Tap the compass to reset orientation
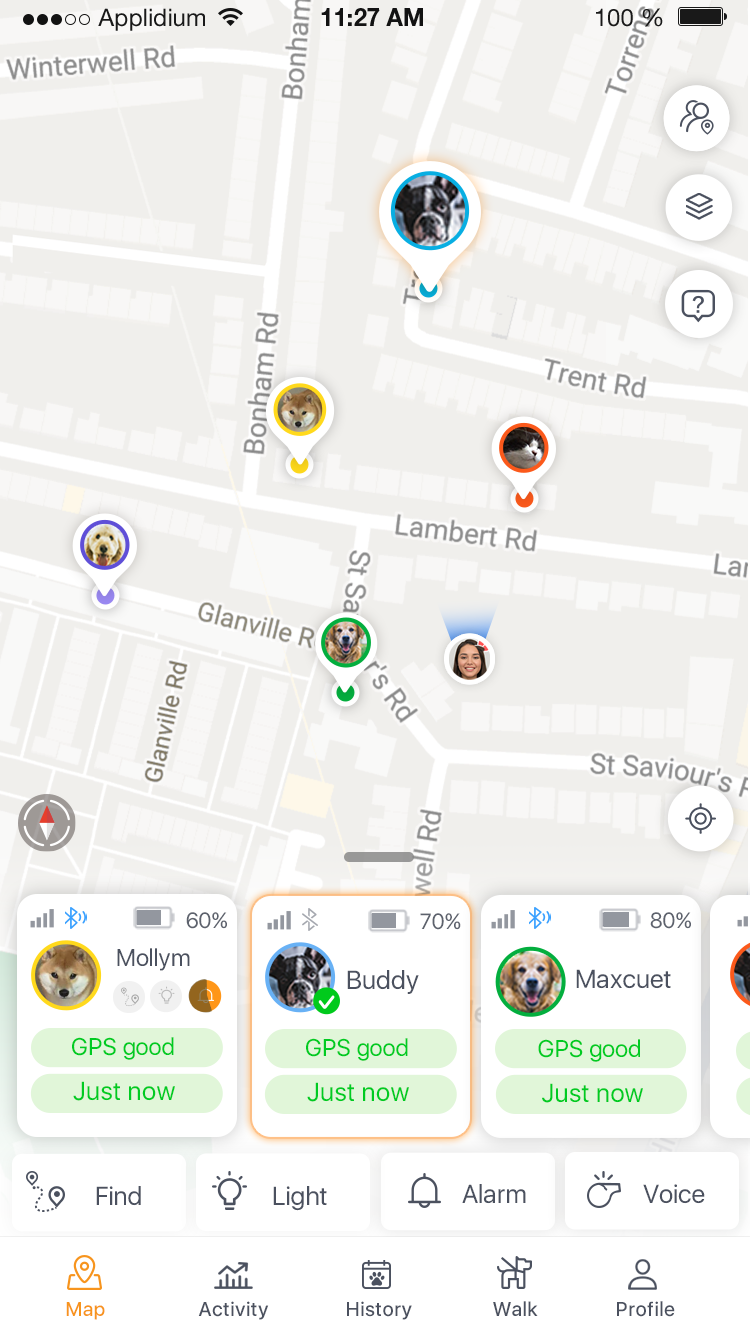 tap(47, 823)
